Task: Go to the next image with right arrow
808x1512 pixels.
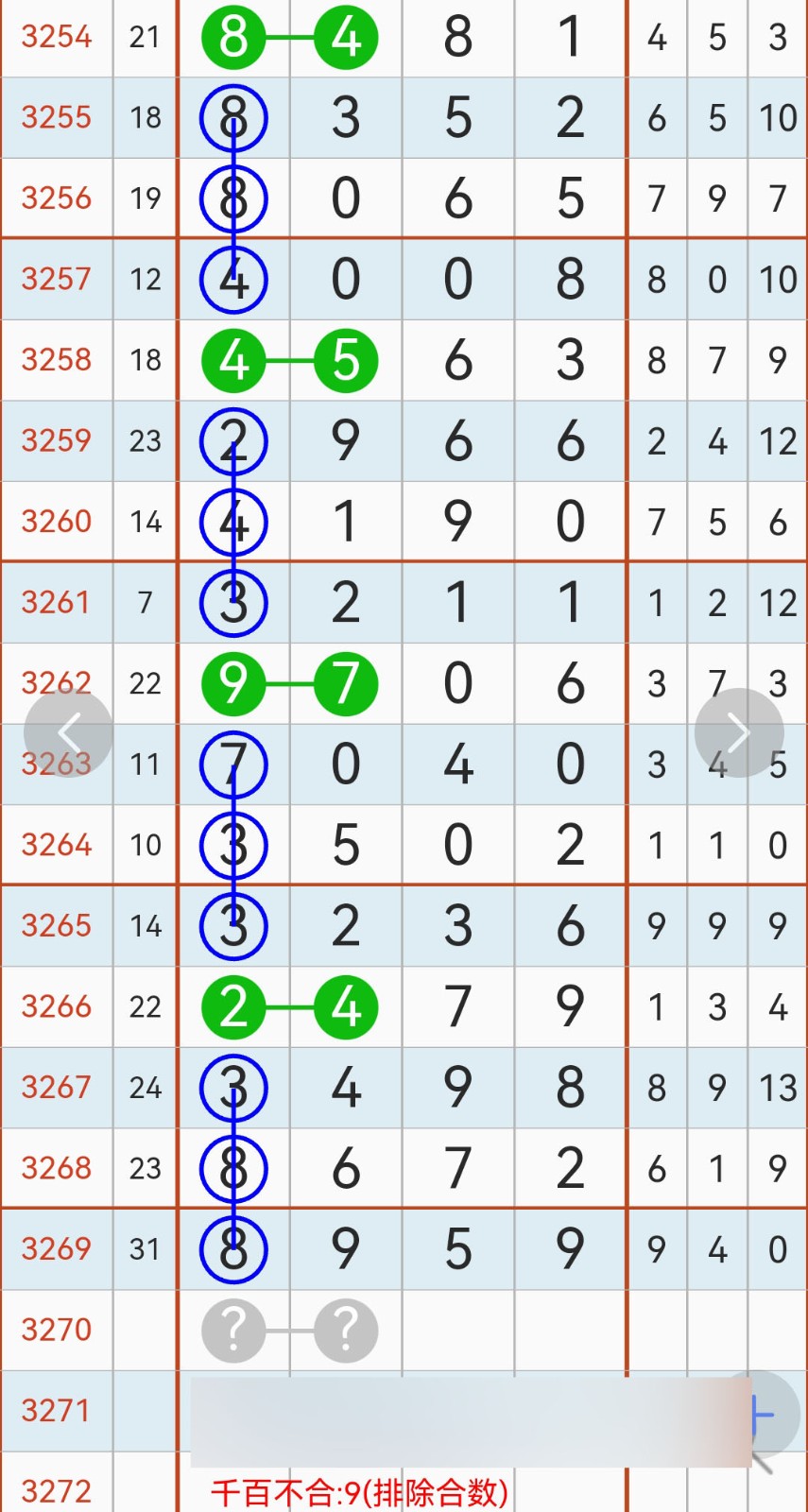Action: (x=739, y=732)
